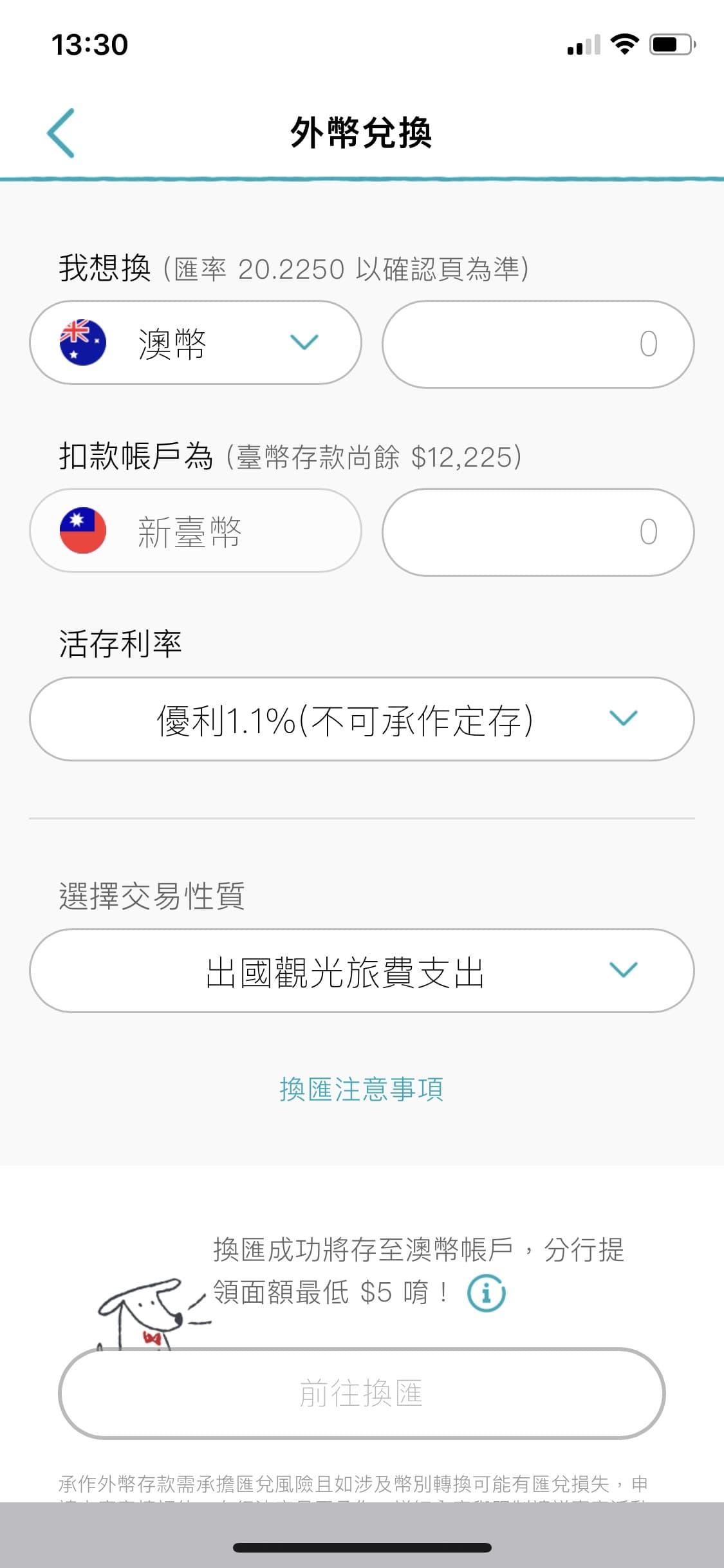
Task: Tap the cellular signal icon
Action: [x=582, y=44]
